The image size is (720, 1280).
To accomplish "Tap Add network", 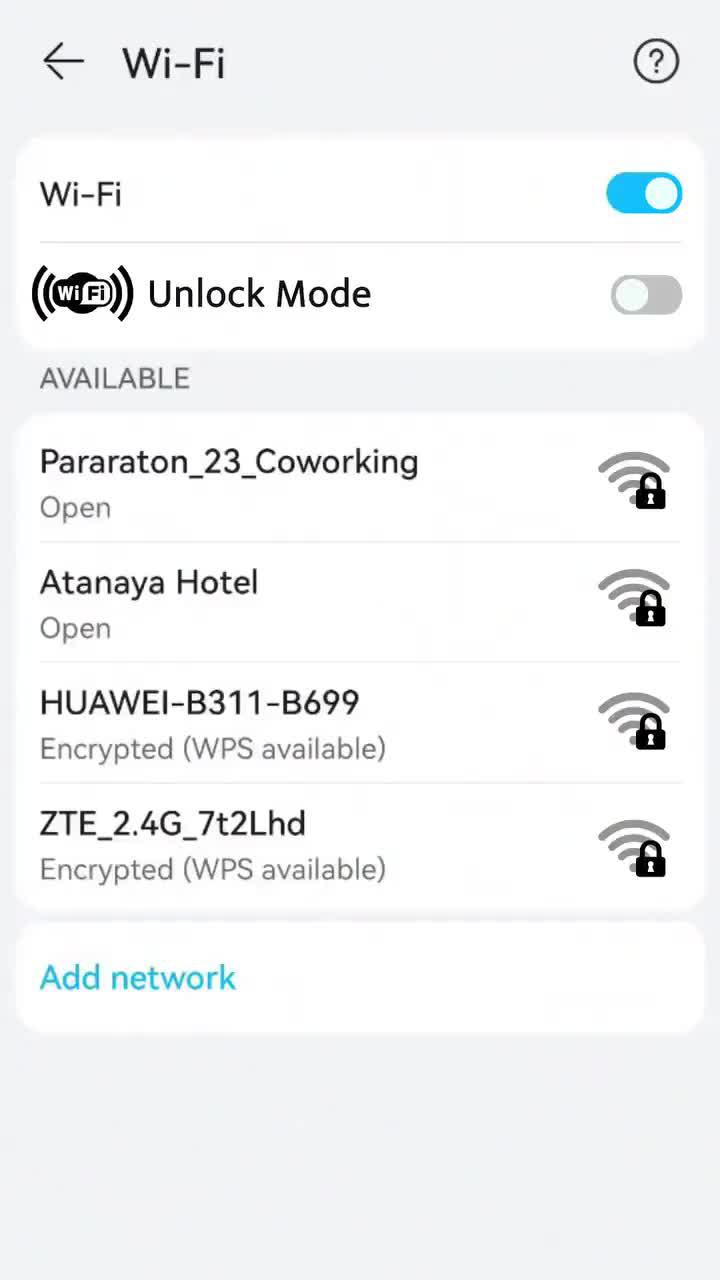I will (x=138, y=977).
